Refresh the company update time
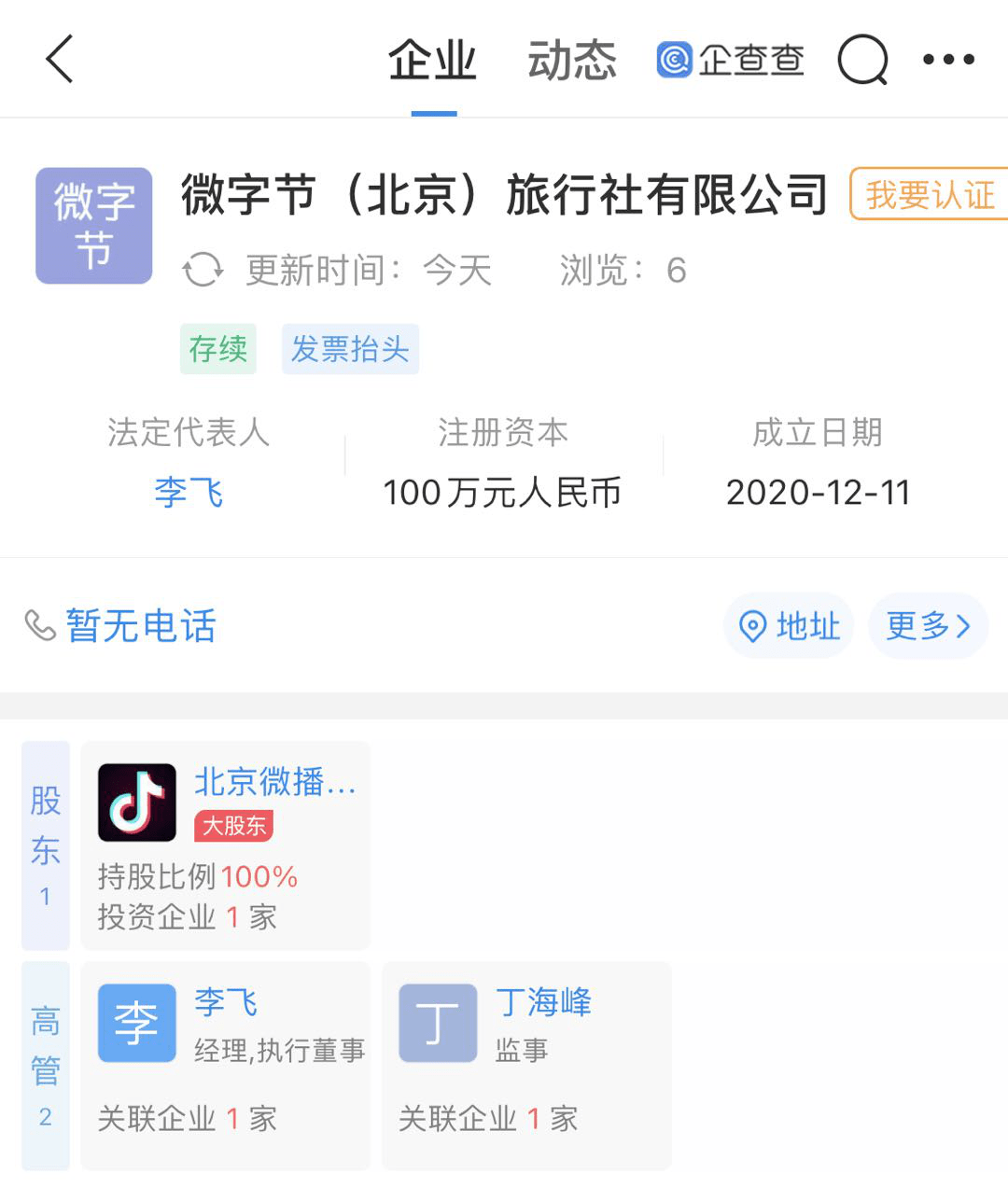The height and width of the screenshot is (1187, 1008). 203,271
